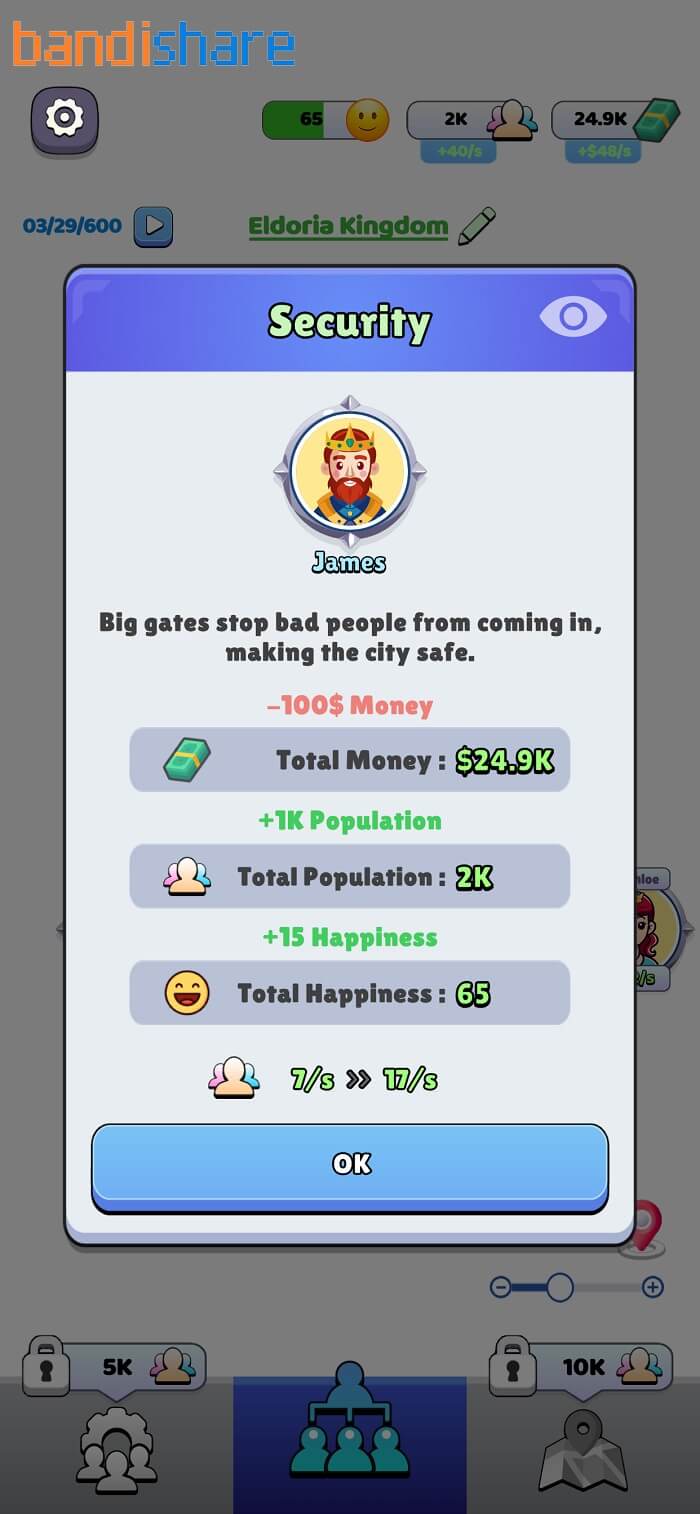Switch to the hierarchy center tab
This screenshot has width=700, height=1514.
pos(350,1444)
